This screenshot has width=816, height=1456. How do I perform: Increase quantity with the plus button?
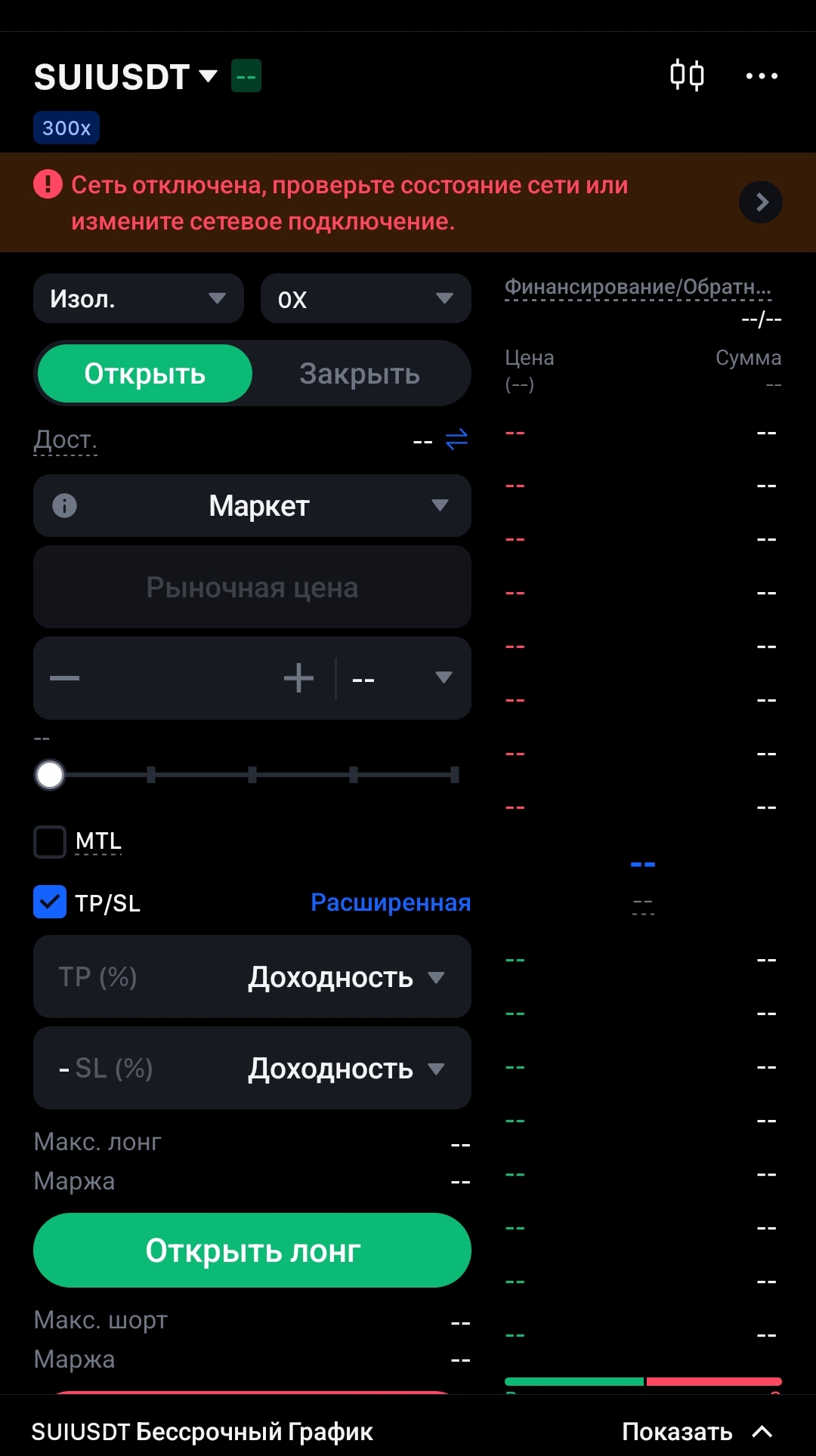298,678
